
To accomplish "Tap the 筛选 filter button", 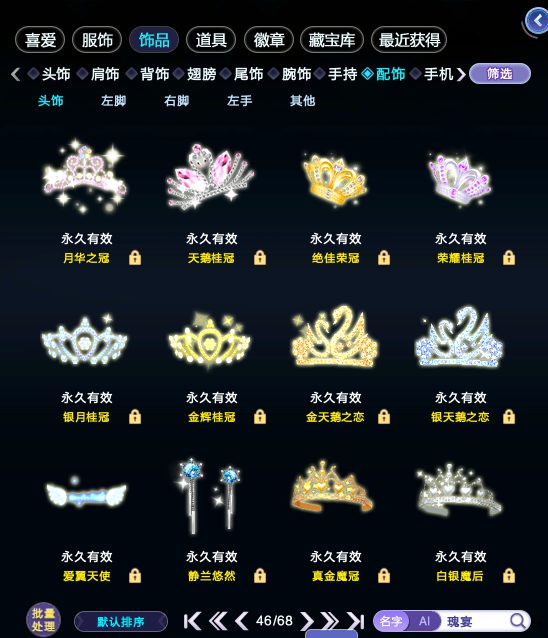I will [500, 74].
